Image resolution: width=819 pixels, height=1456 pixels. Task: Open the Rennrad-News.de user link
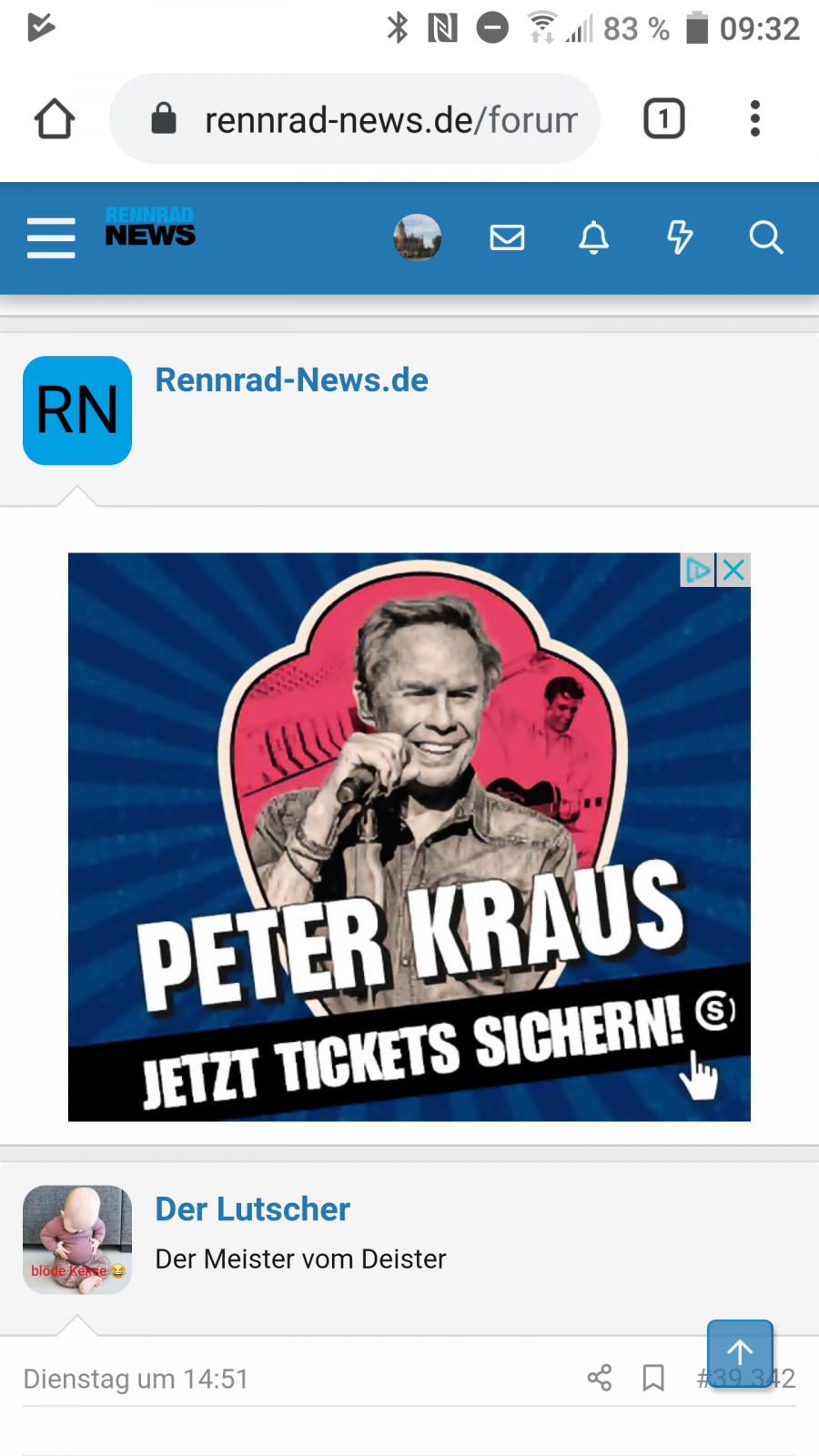pyautogui.click(x=291, y=380)
